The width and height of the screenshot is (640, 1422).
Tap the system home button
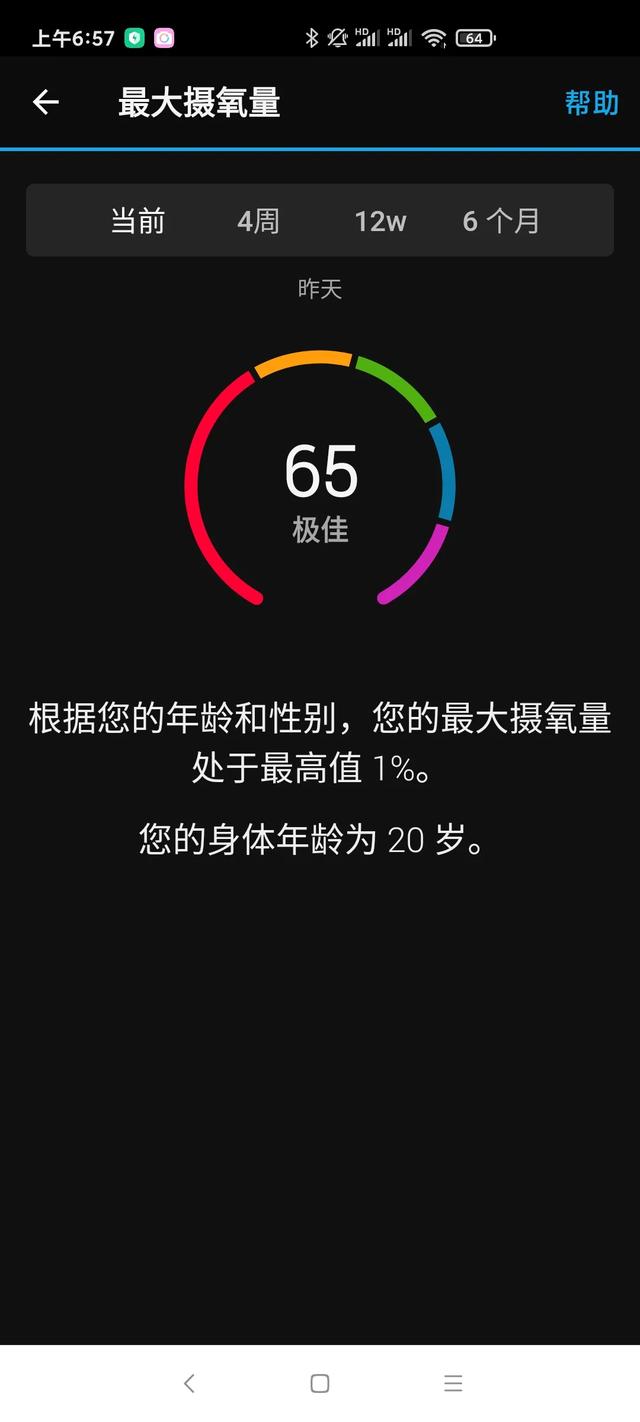coord(320,1383)
